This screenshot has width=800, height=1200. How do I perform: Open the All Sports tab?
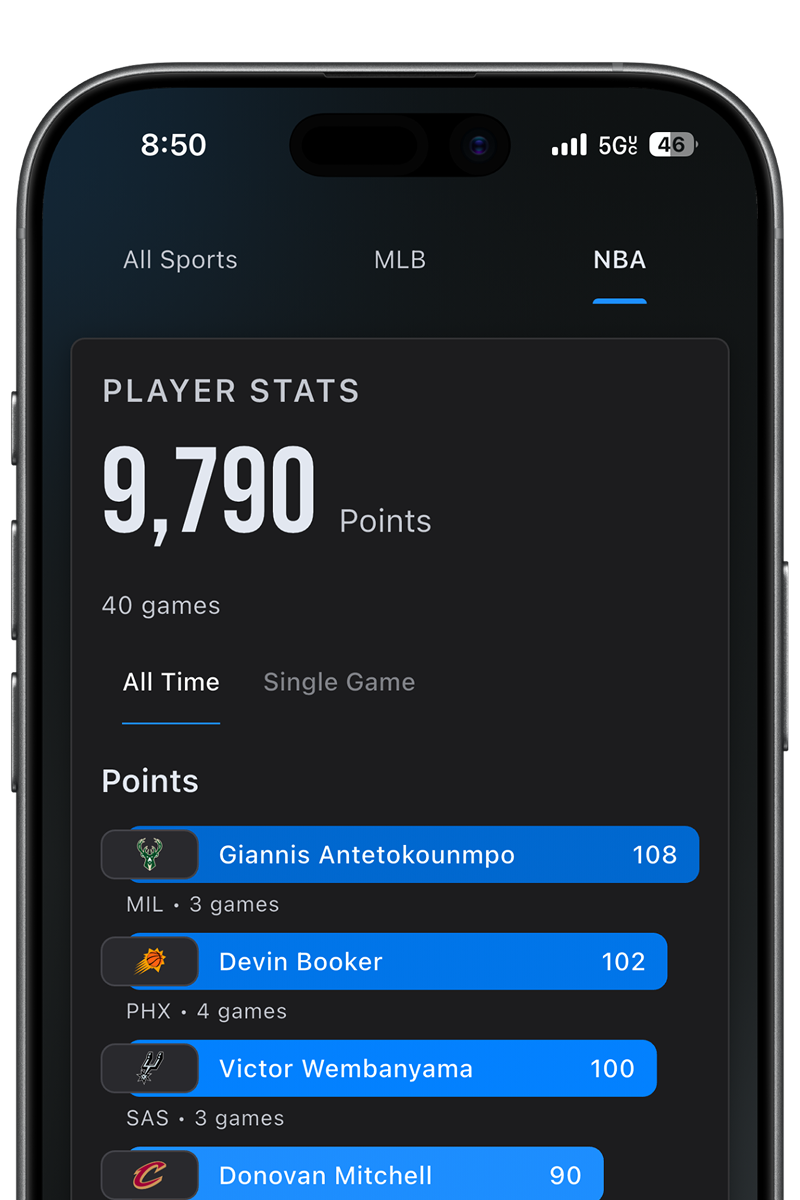(180, 260)
